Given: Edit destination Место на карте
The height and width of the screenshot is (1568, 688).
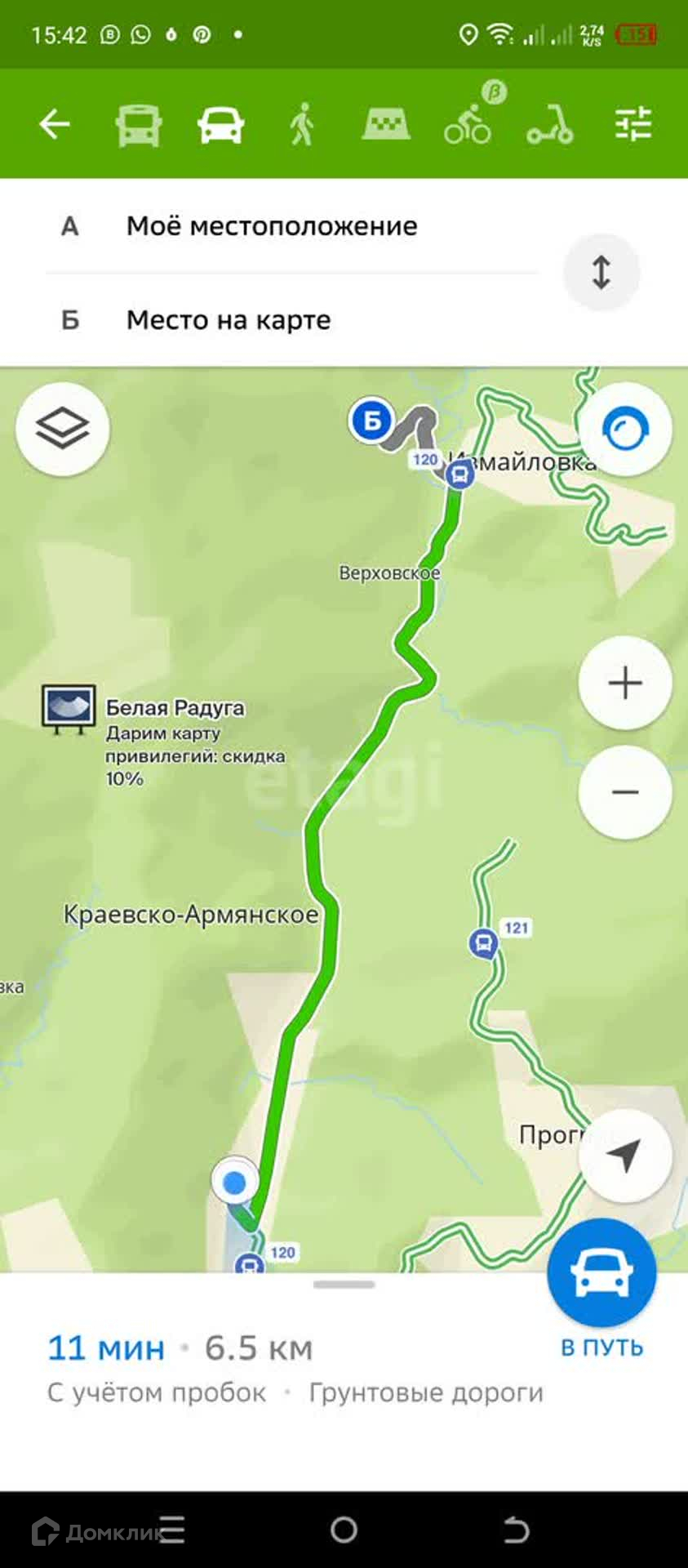Looking at the screenshot, I should pyautogui.click(x=229, y=320).
